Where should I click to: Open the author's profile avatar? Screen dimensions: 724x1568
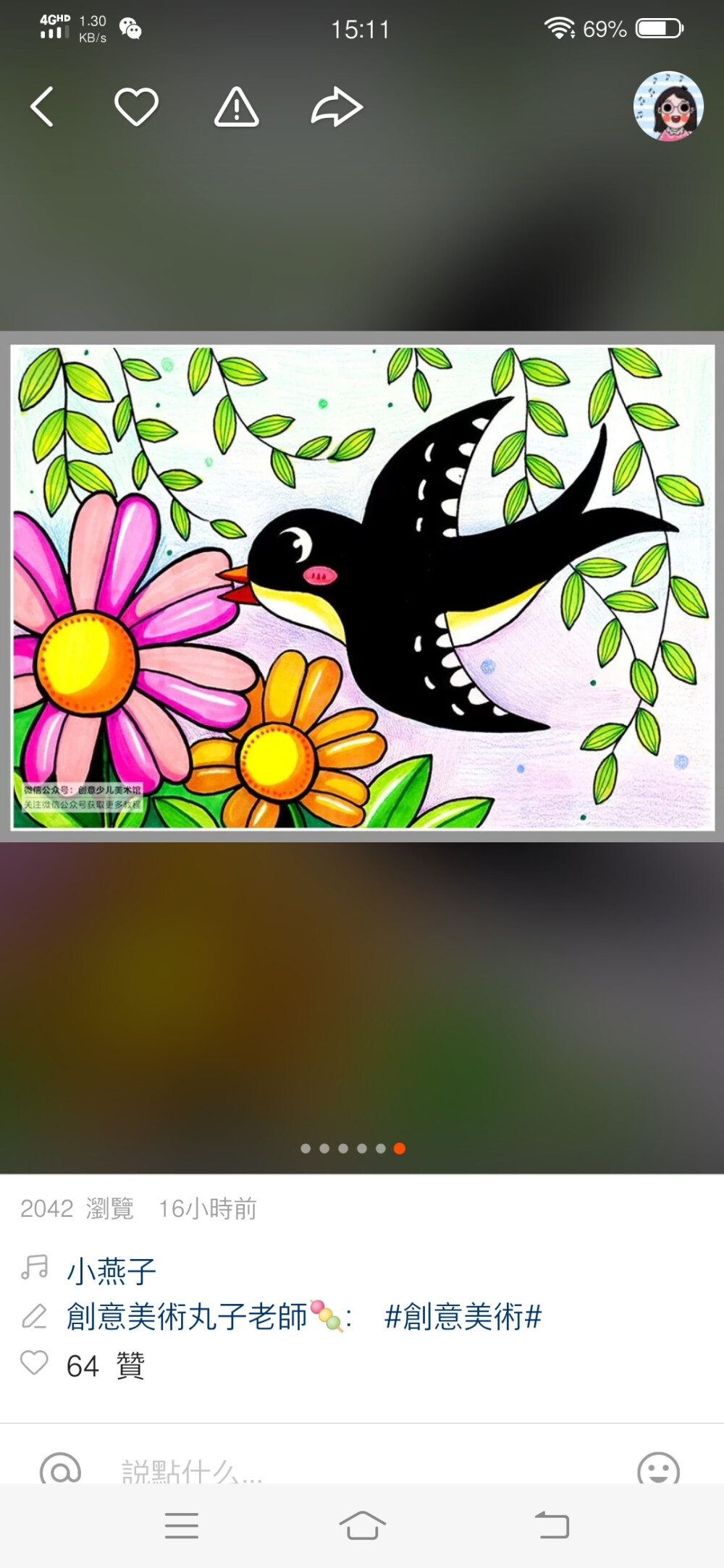pos(668,106)
